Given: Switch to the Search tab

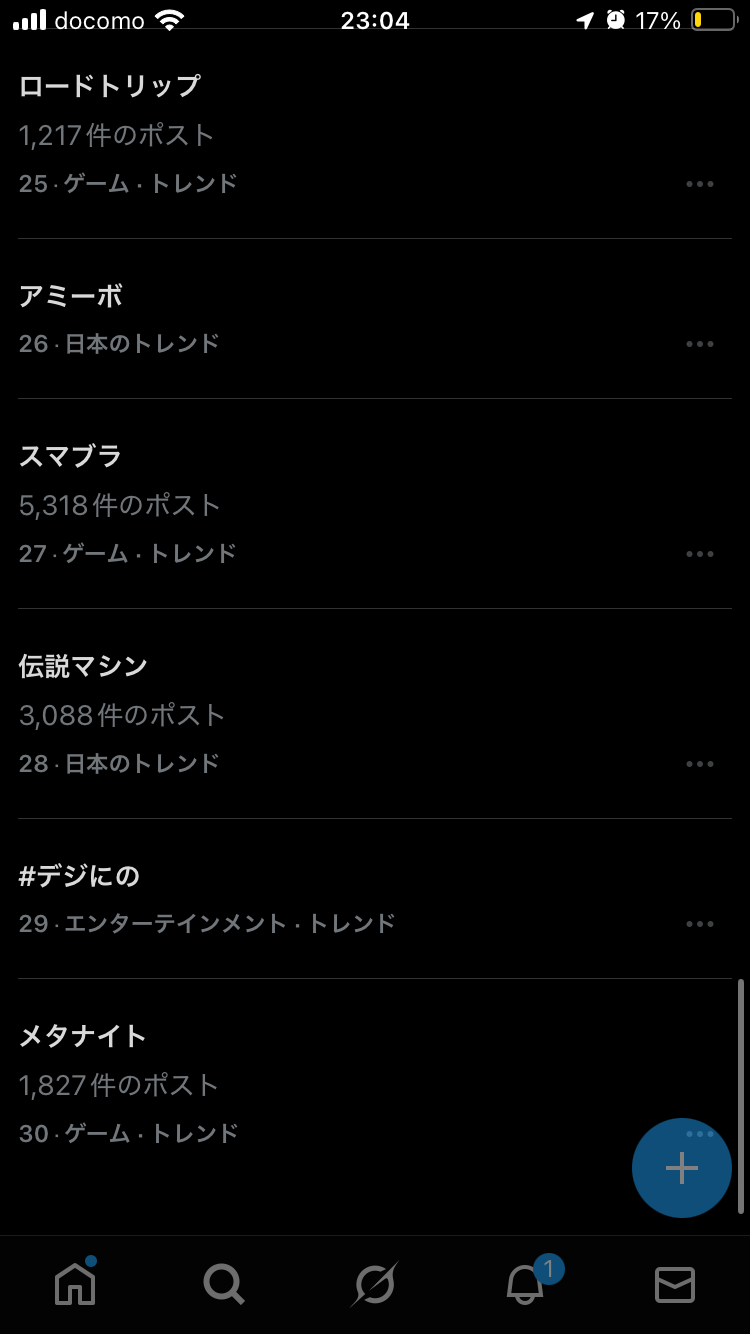Looking at the screenshot, I should [x=224, y=1284].
